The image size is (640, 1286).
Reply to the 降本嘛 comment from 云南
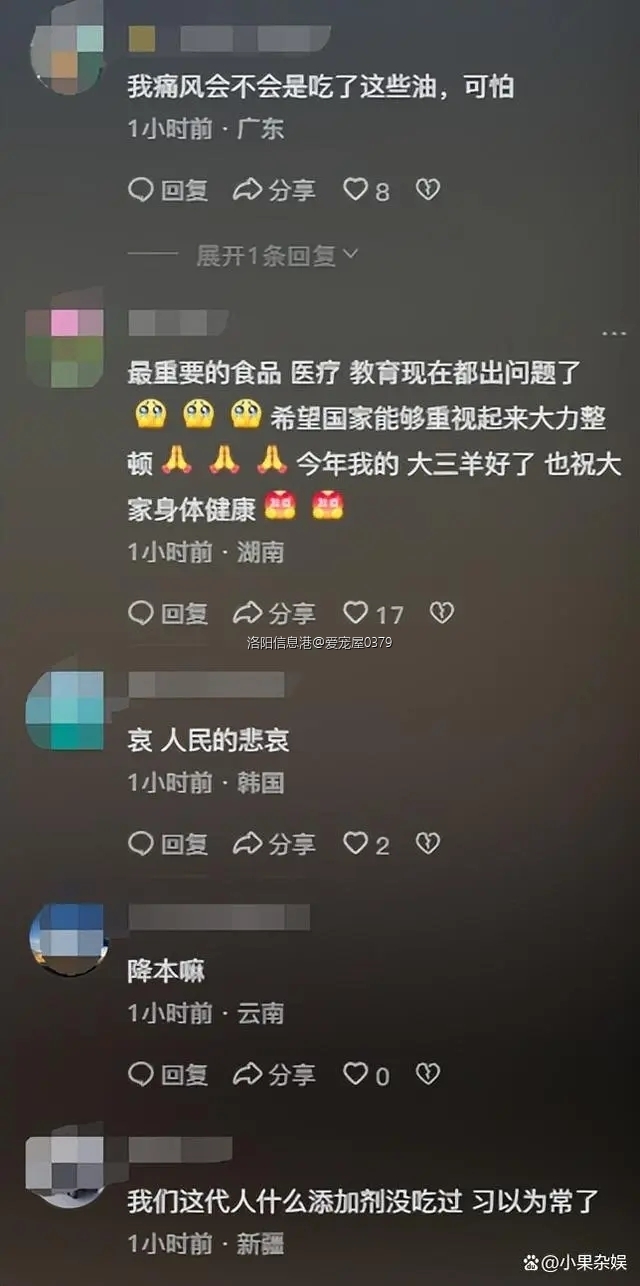click(x=168, y=1074)
